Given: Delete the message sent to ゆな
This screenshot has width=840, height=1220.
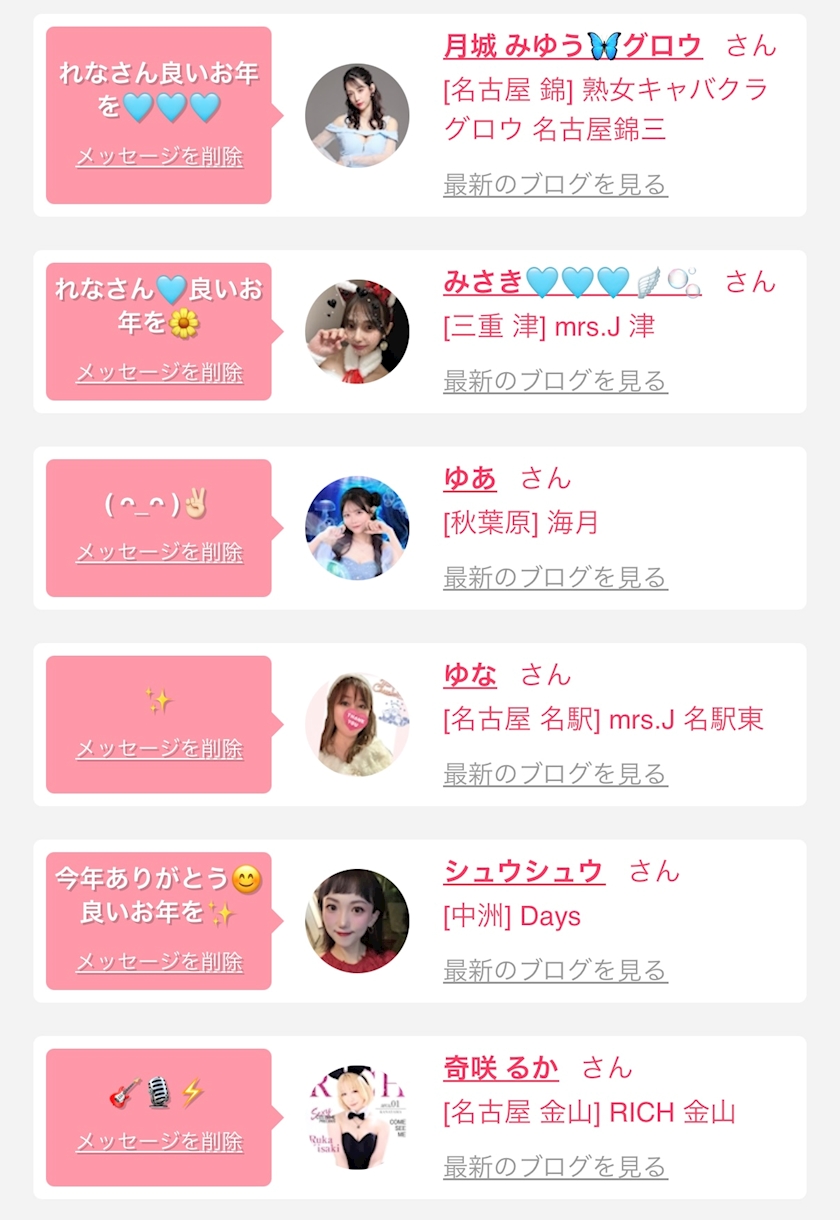Looking at the screenshot, I should [x=160, y=749].
